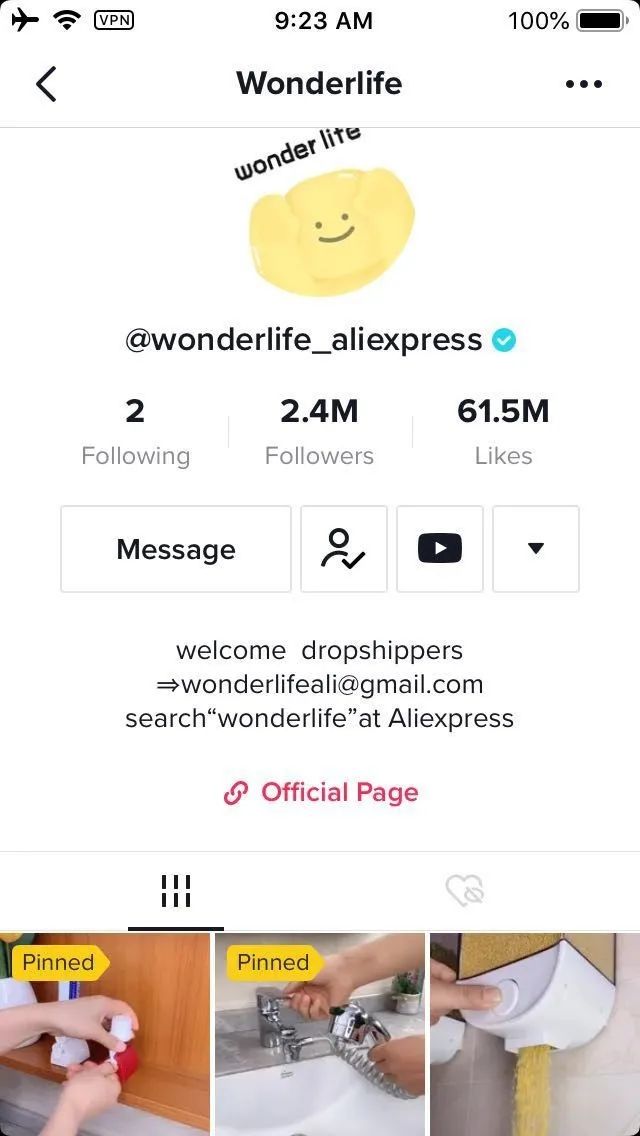Go back using the arrow

pos(46,84)
